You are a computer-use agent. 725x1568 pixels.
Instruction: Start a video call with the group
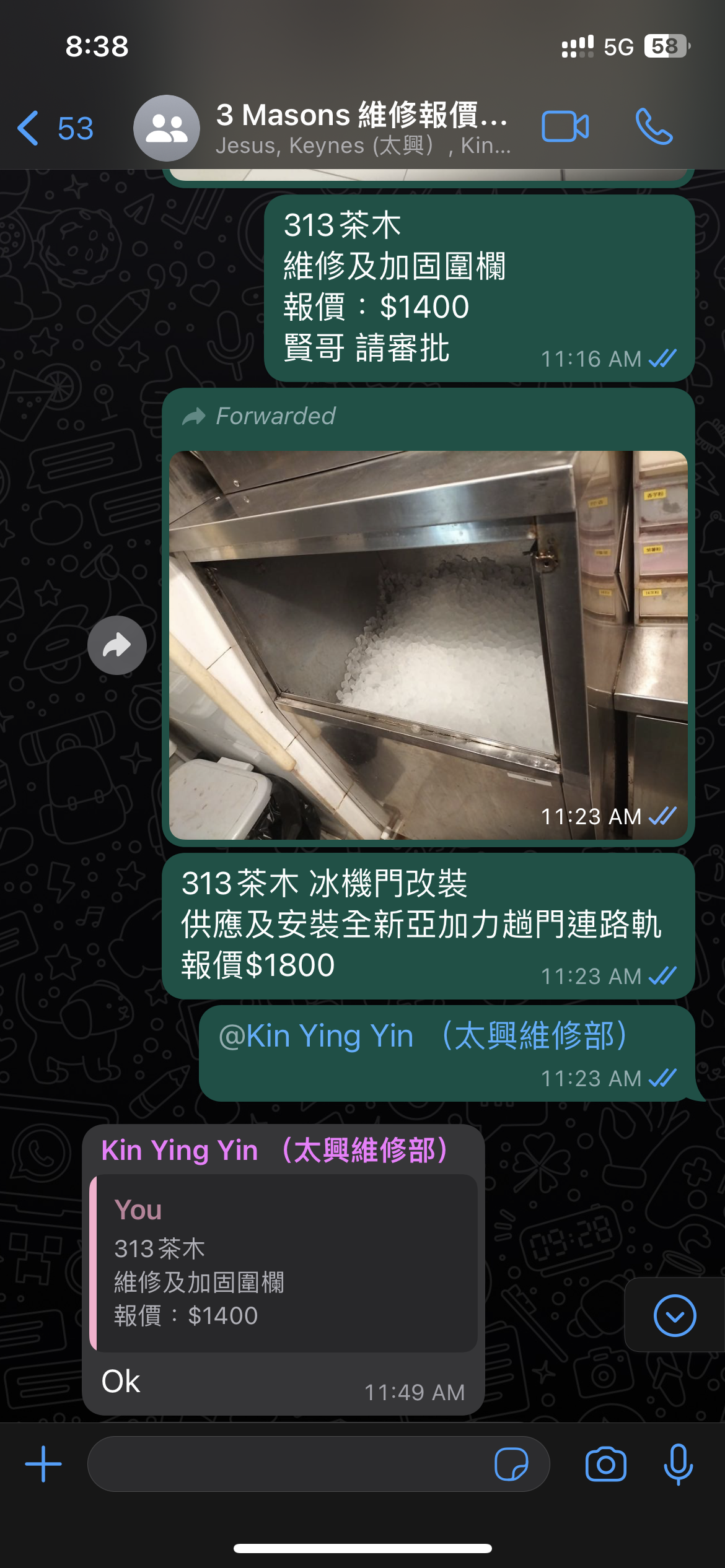(565, 127)
